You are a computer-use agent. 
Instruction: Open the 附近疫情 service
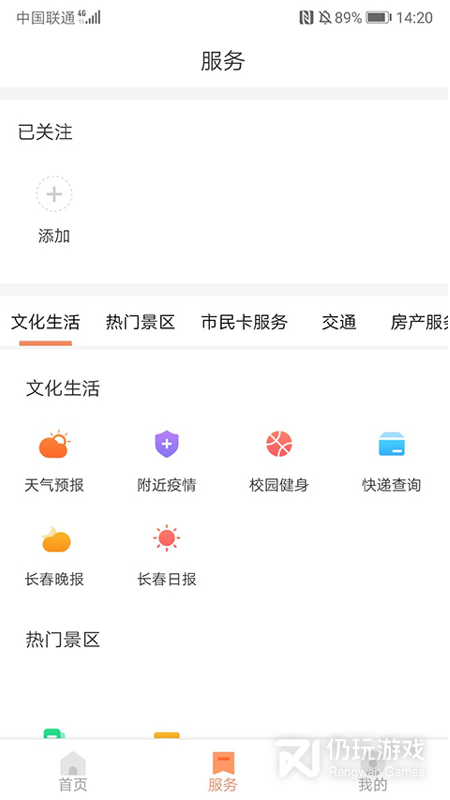click(x=166, y=461)
